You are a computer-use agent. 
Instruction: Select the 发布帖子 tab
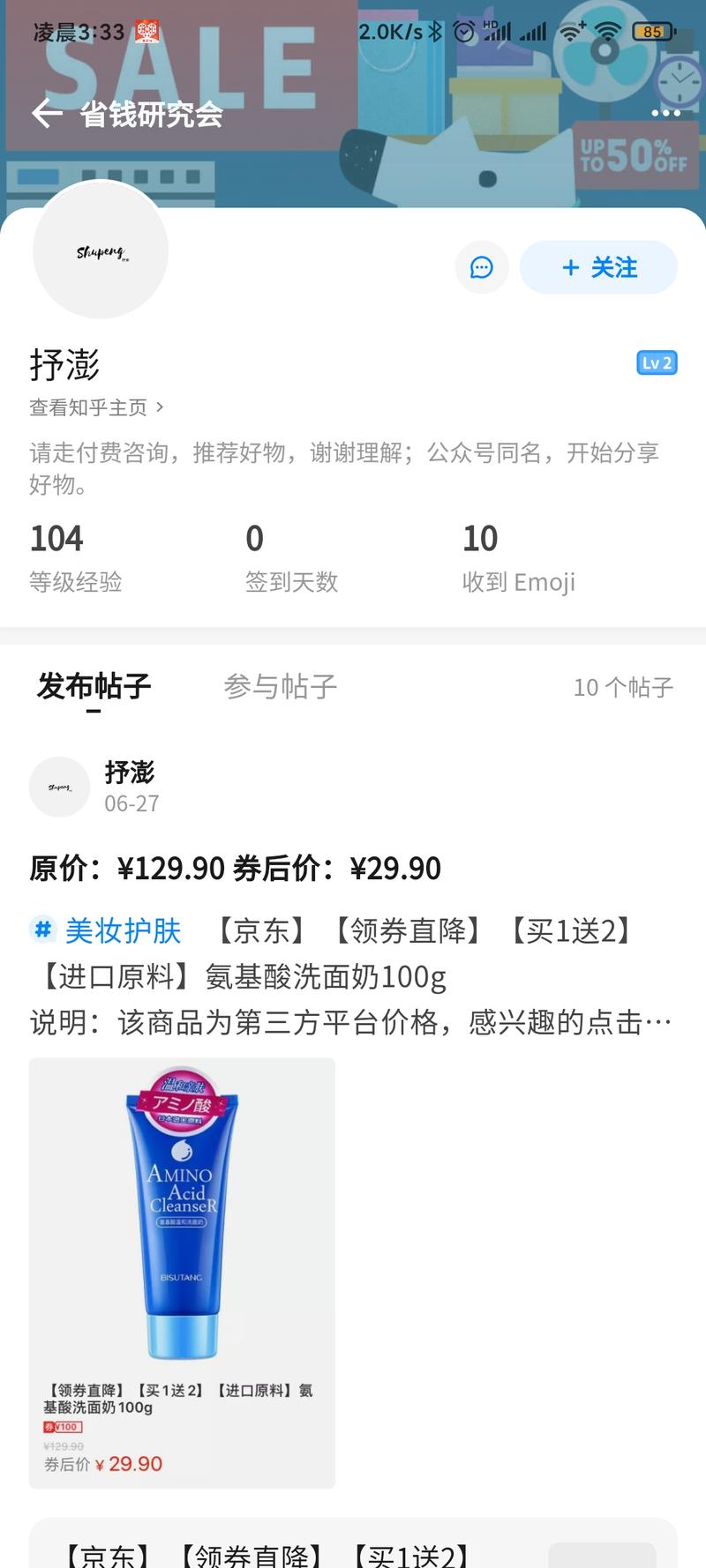coord(94,687)
